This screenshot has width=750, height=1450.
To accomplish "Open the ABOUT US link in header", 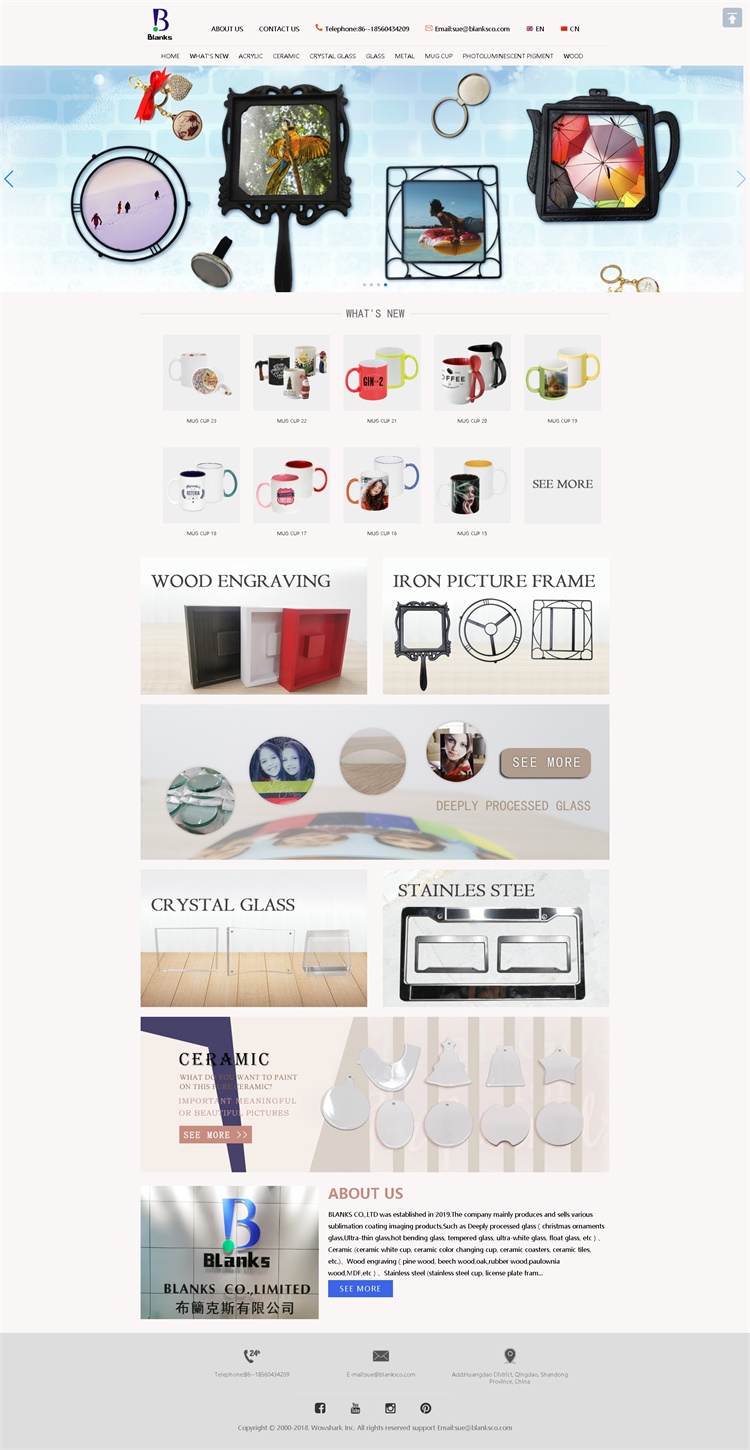I will point(227,29).
